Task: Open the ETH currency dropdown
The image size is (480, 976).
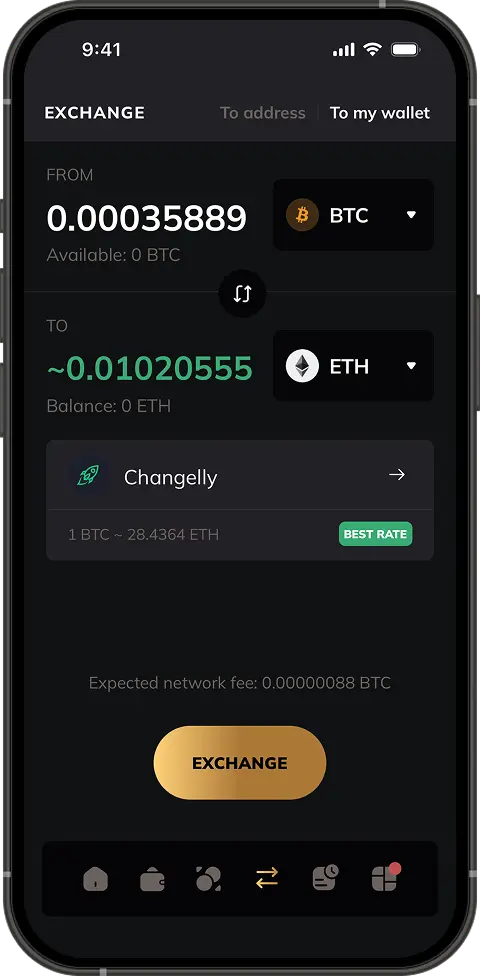Action: click(x=353, y=365)
